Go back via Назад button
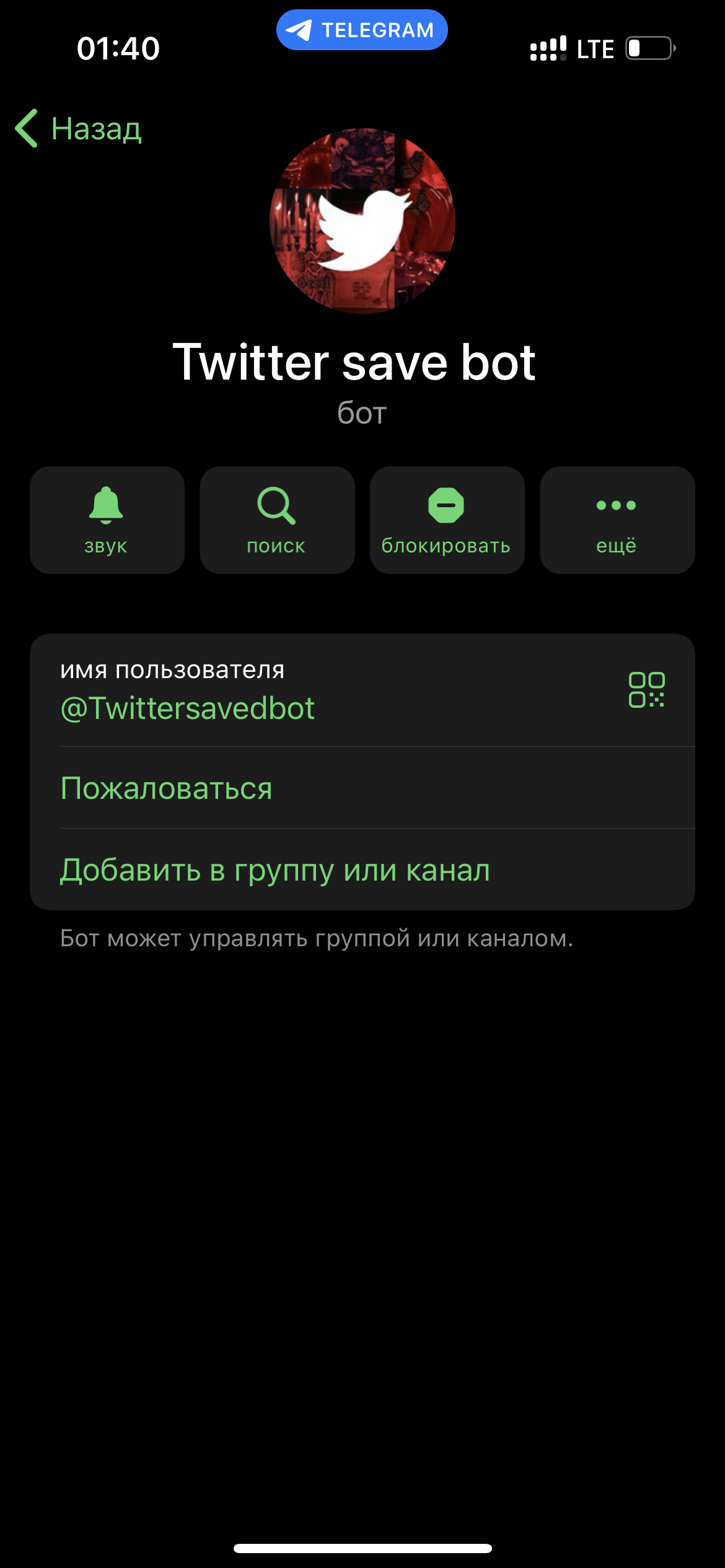 coord(79,129)
